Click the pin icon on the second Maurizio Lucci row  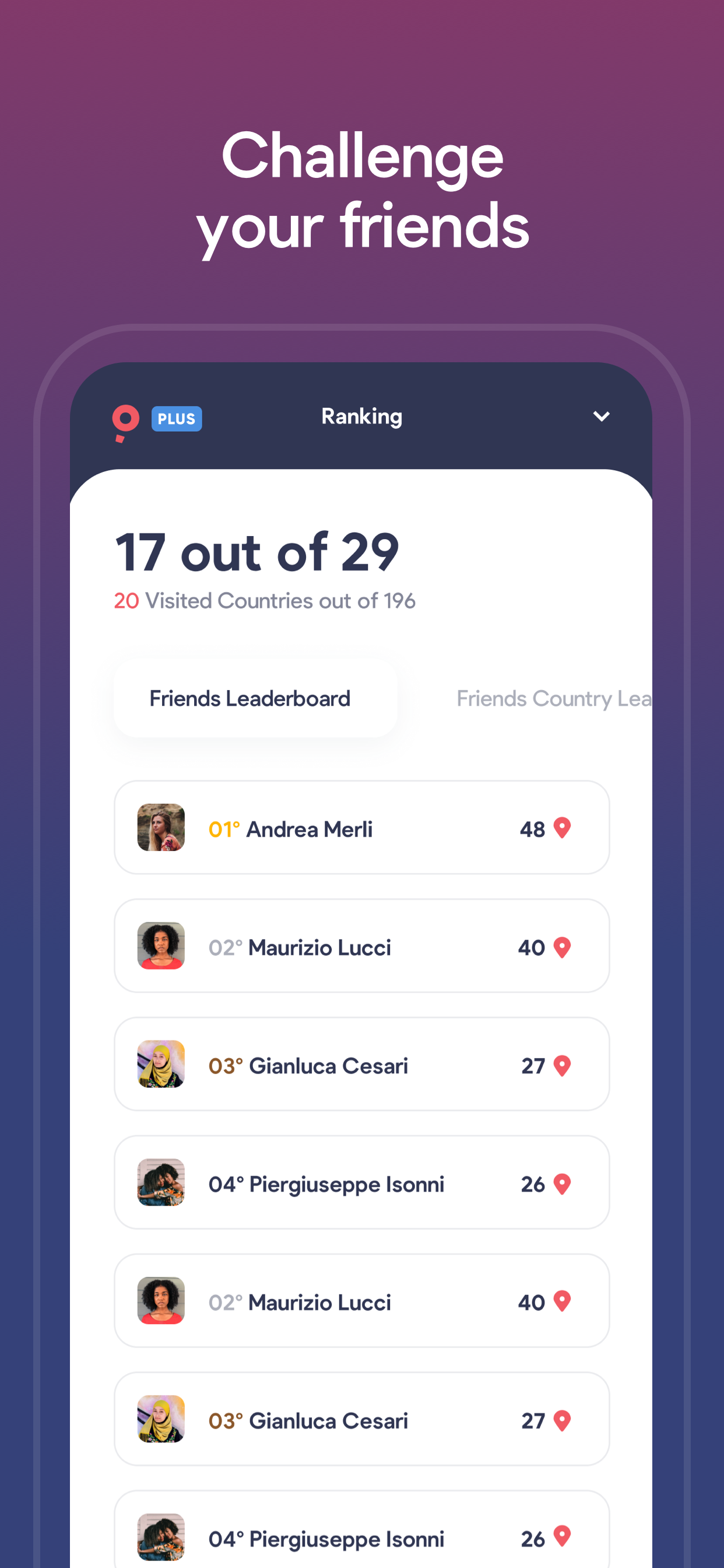(561, 1303)
